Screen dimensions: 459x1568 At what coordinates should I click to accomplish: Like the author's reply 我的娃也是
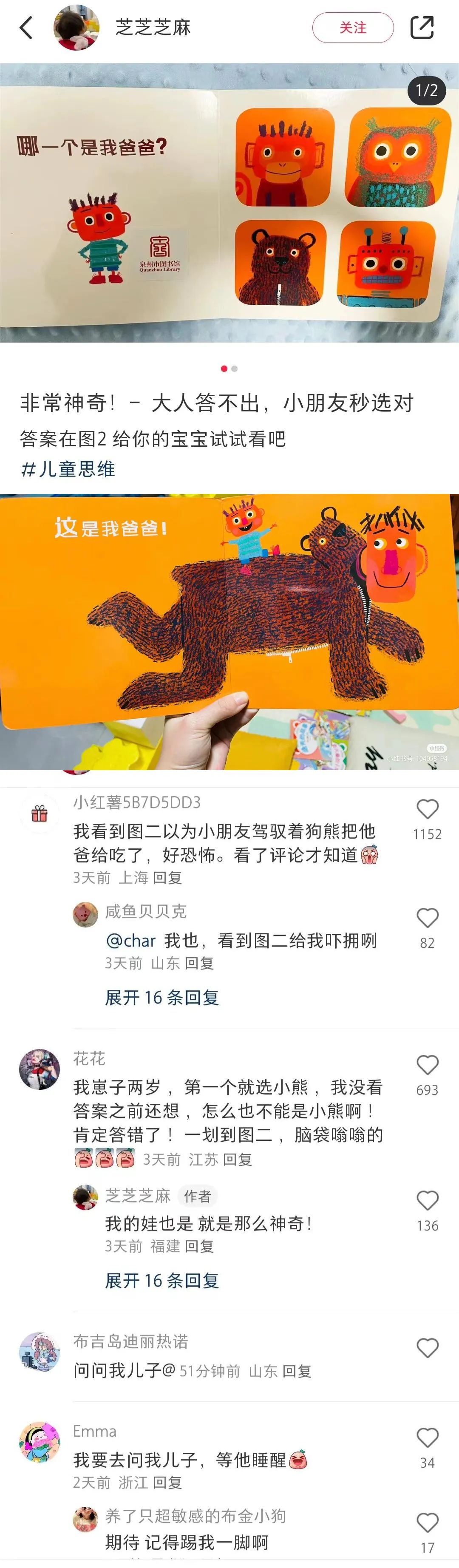coord(428,1201)
